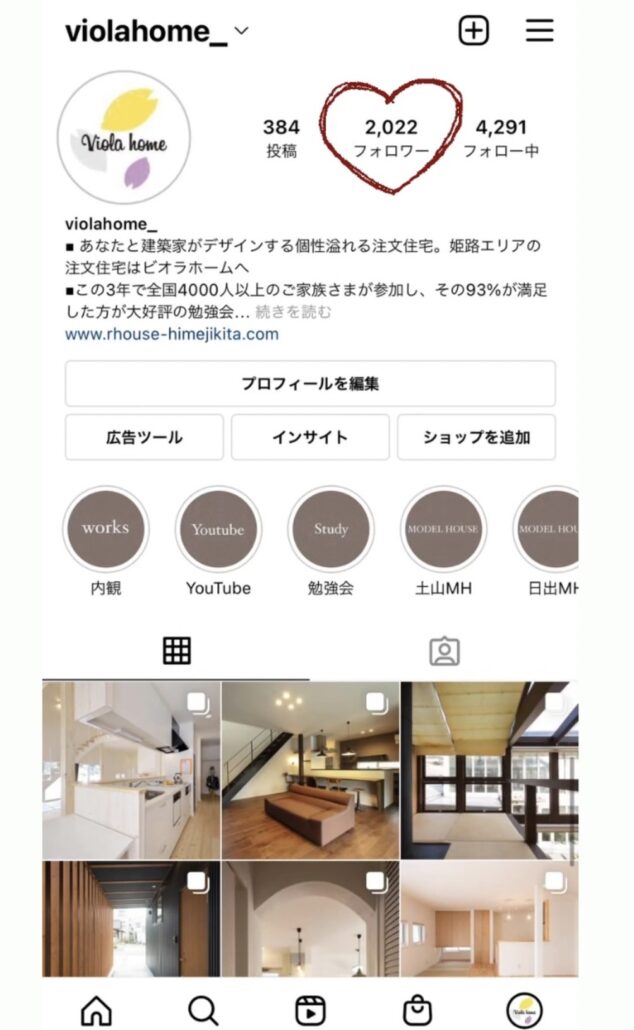Image resolution: width=634 pixels, height=1030 pixels.
Task: Open インサイト
Action: click(310, 437)
